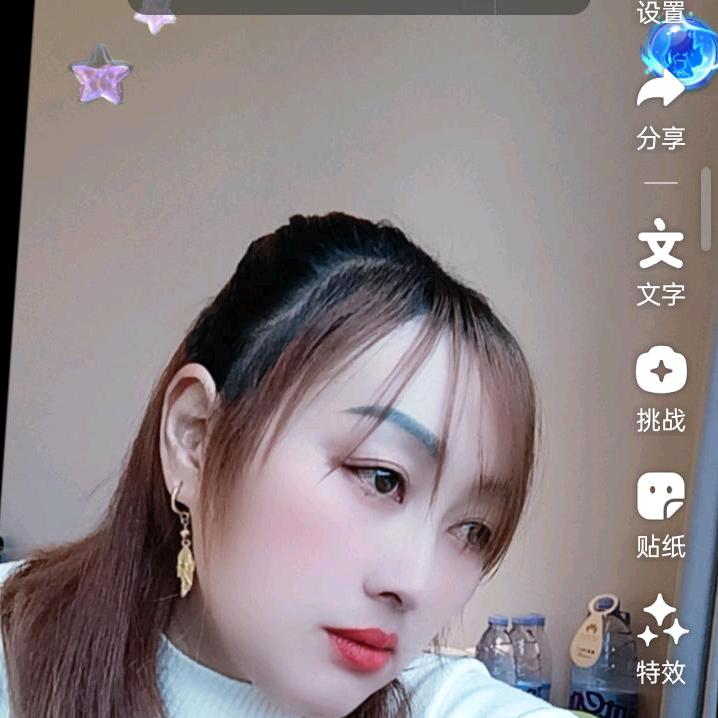Viewport: 718px width, 718px height.
Task: Share the video via 分享
Action: (x=661, y=108)
